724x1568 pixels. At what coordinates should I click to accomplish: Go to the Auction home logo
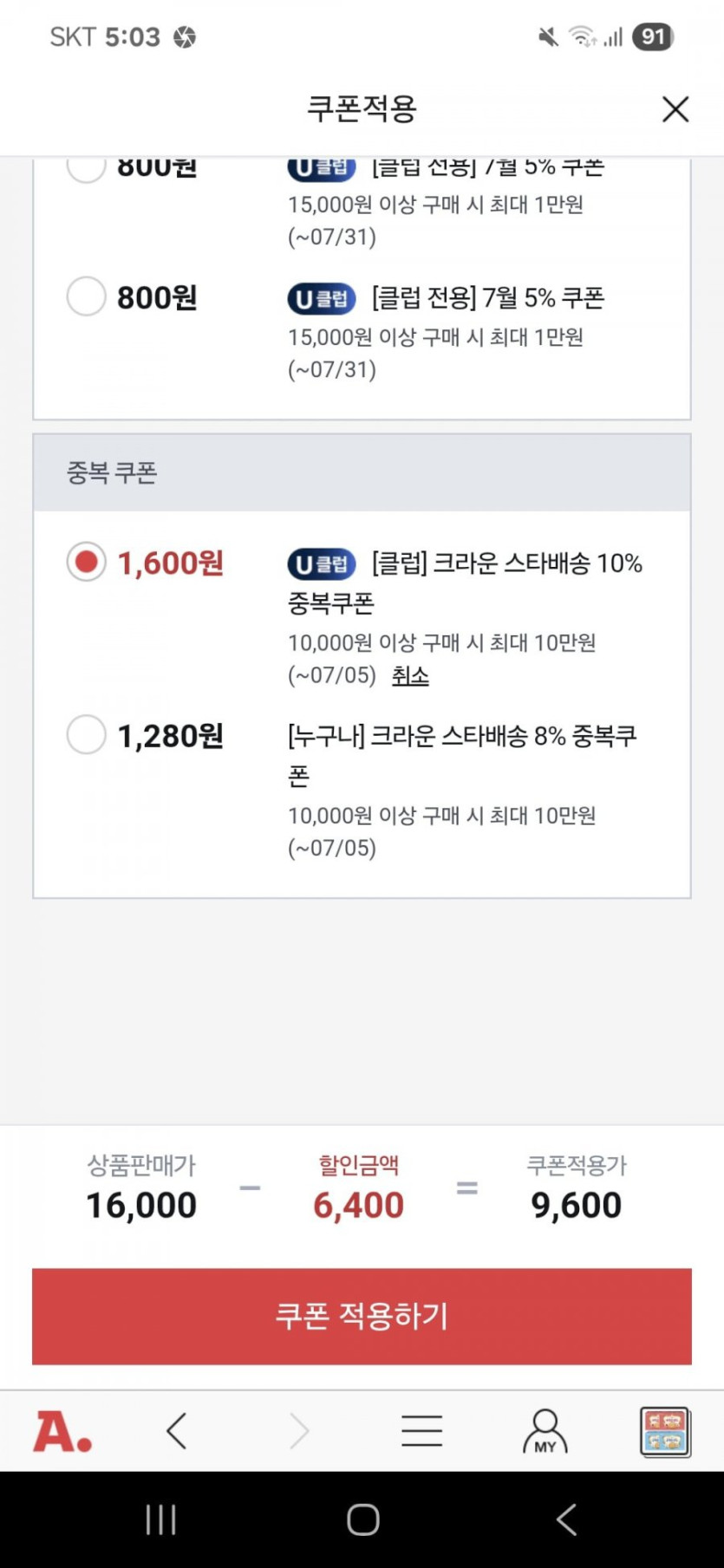point(62,1431)
